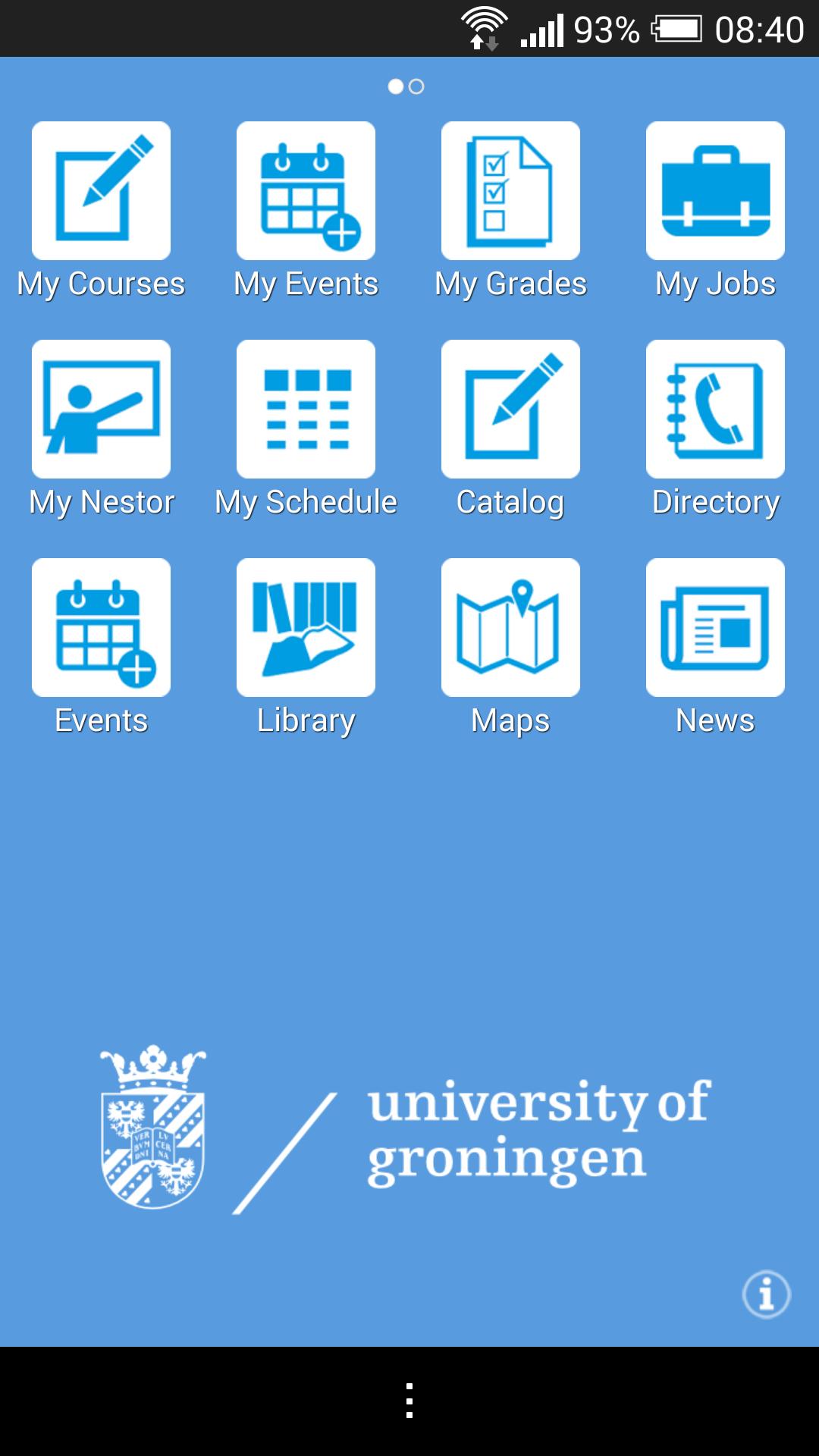819x1456 pixels.
Task: Select the My Grades checklist icon
Action: click(510, 190)
